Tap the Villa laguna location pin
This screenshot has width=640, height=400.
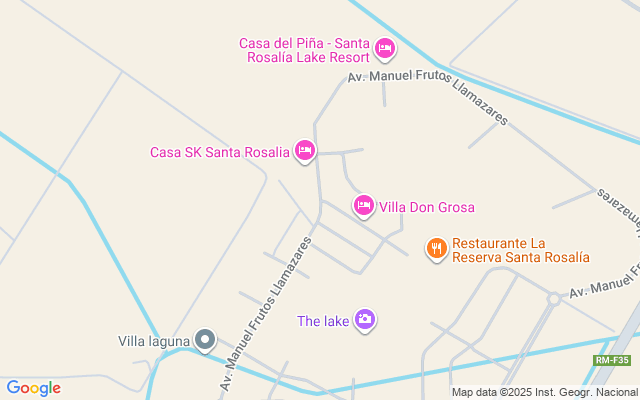205,340
